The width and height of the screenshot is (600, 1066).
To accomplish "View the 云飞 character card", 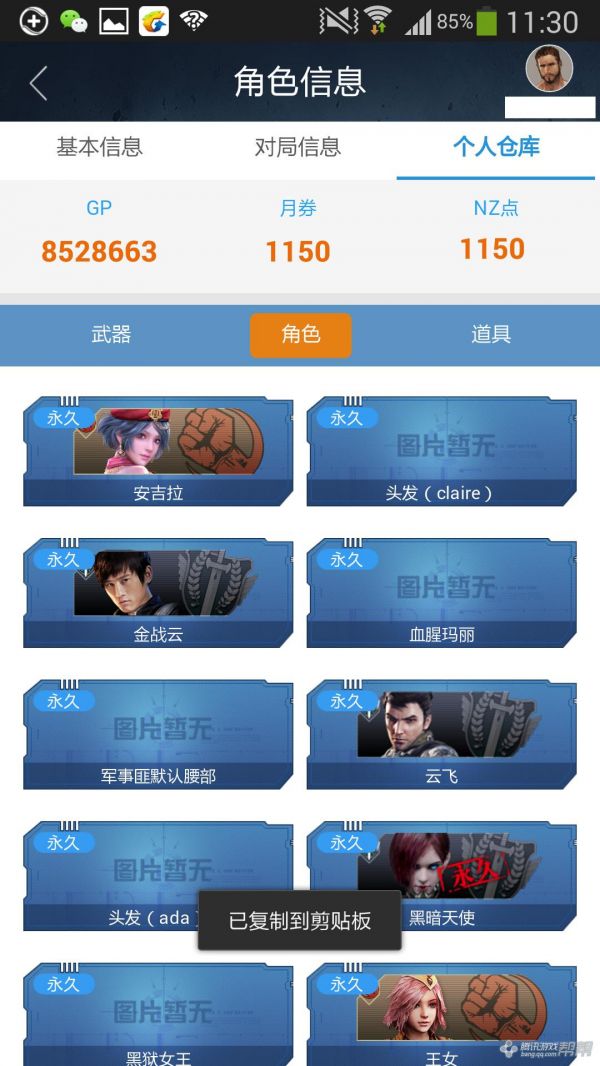I will point(441,735).
